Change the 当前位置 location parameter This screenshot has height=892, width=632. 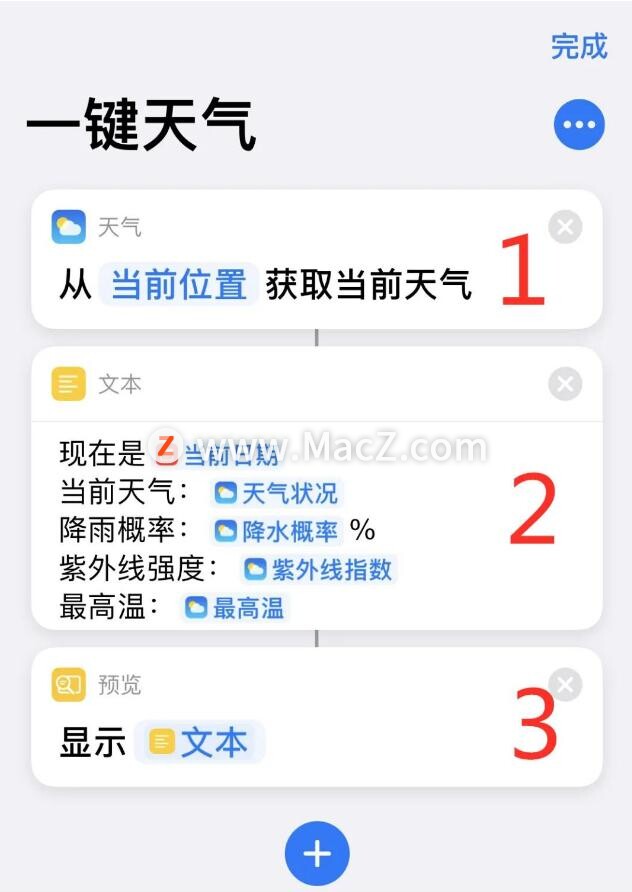[179, 285]
